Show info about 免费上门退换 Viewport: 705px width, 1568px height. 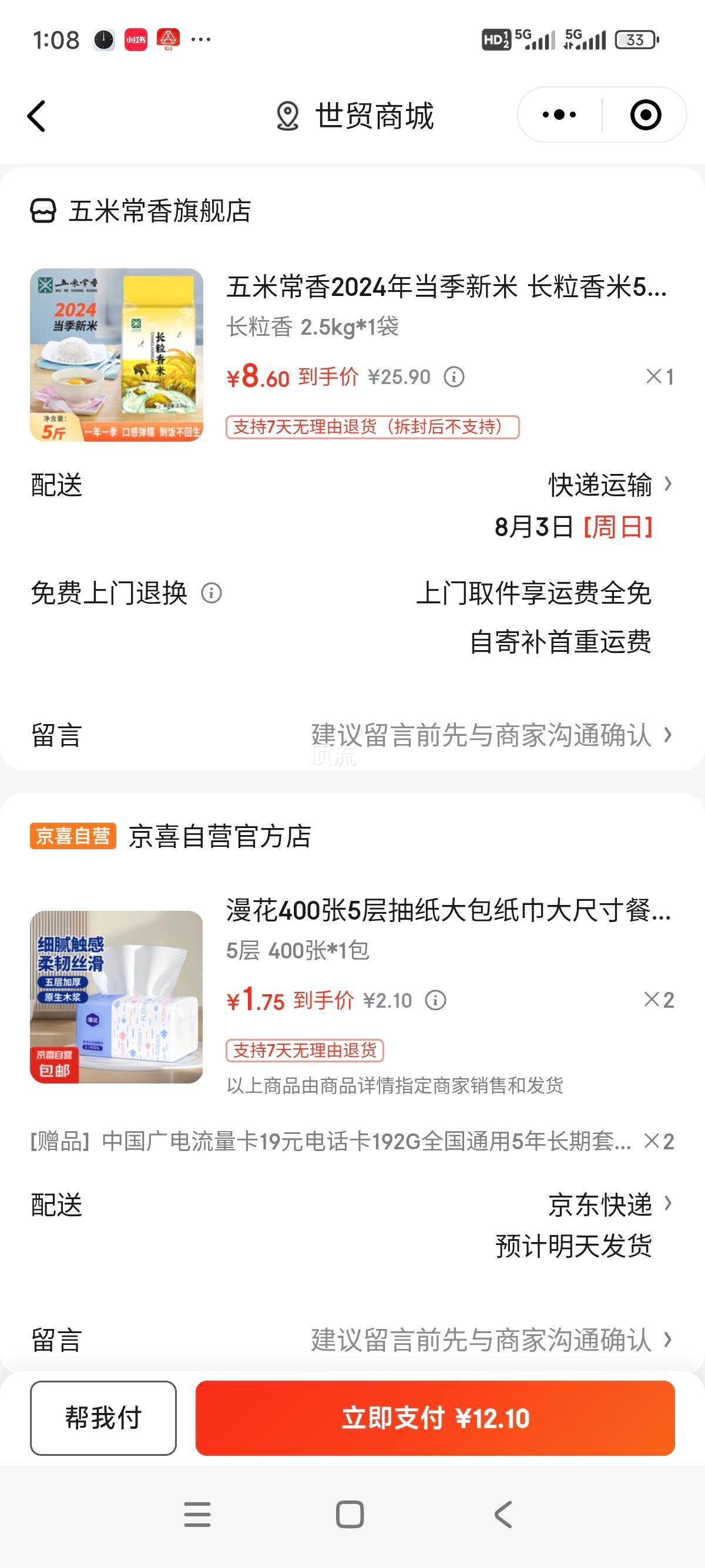click(x=211, y=593)
